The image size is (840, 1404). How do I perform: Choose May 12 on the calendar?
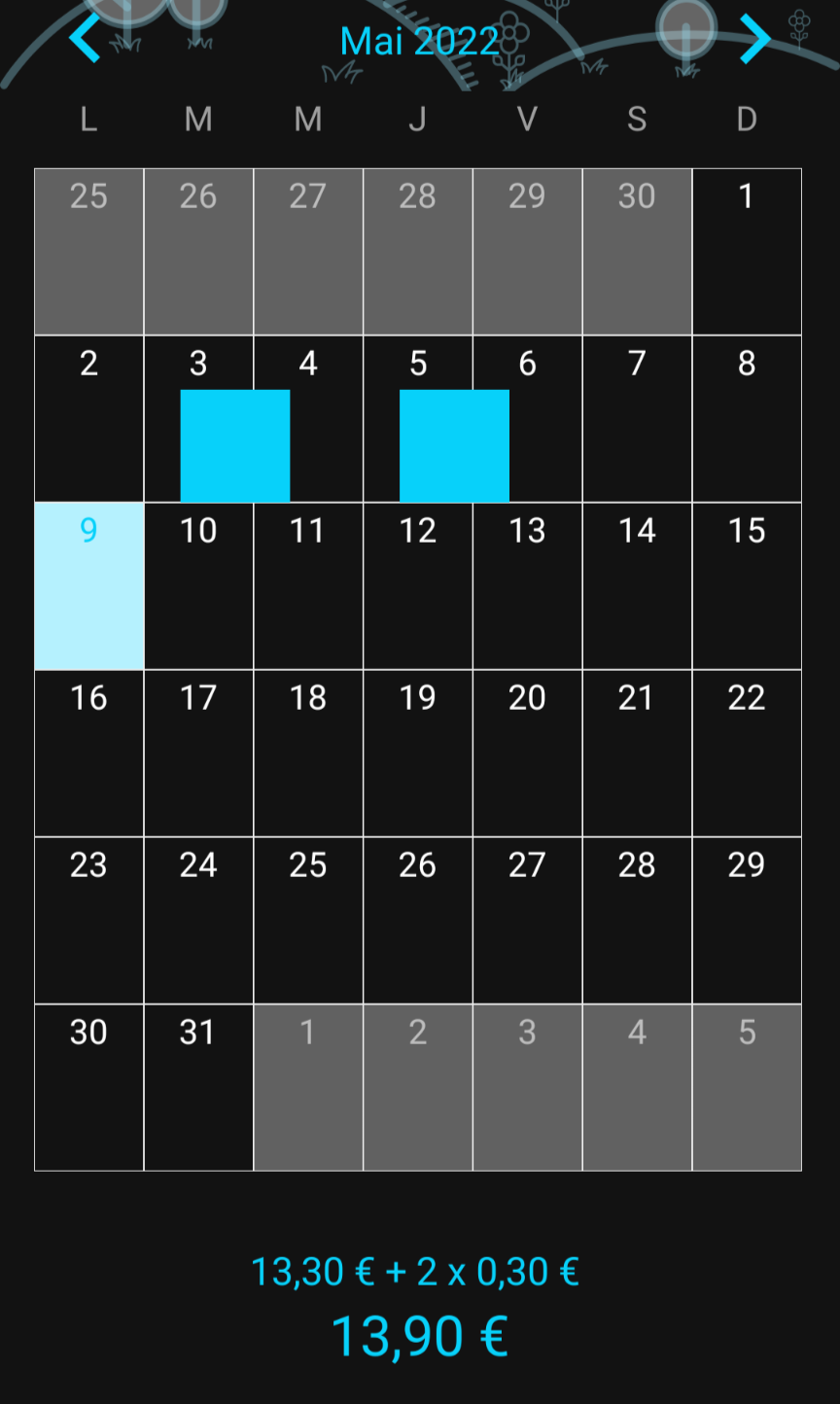coord(418,586)
